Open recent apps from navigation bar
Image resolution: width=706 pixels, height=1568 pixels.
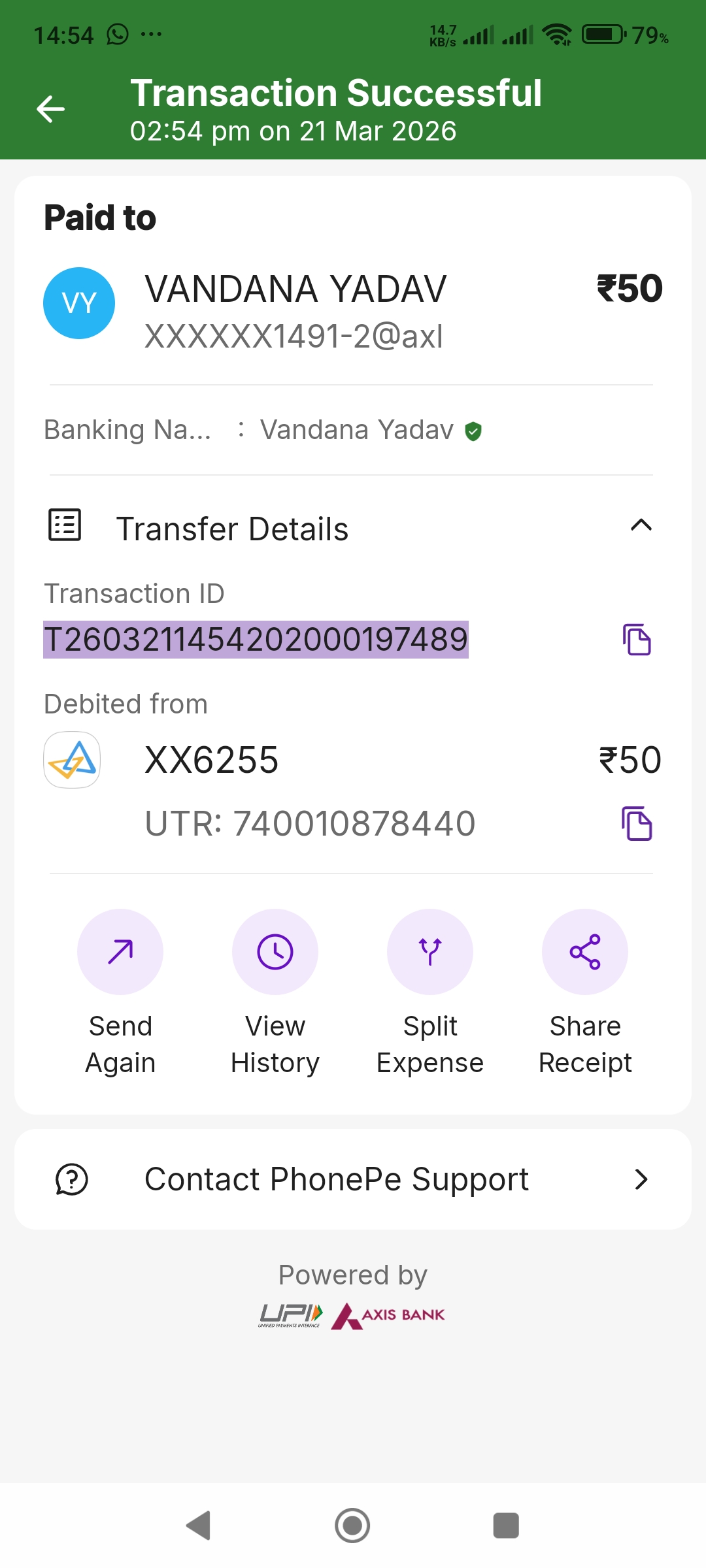(506, 1526)
